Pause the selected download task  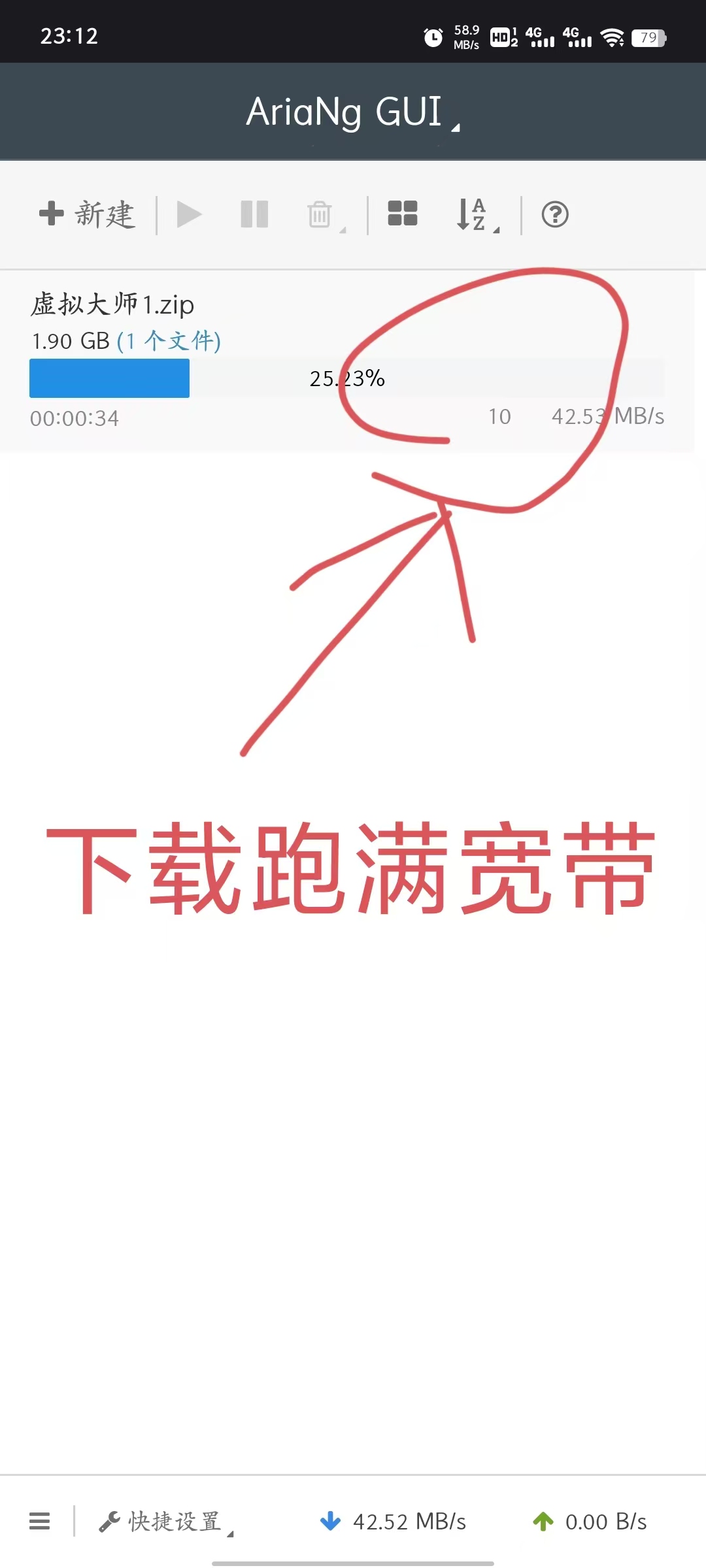click(254, 214)
